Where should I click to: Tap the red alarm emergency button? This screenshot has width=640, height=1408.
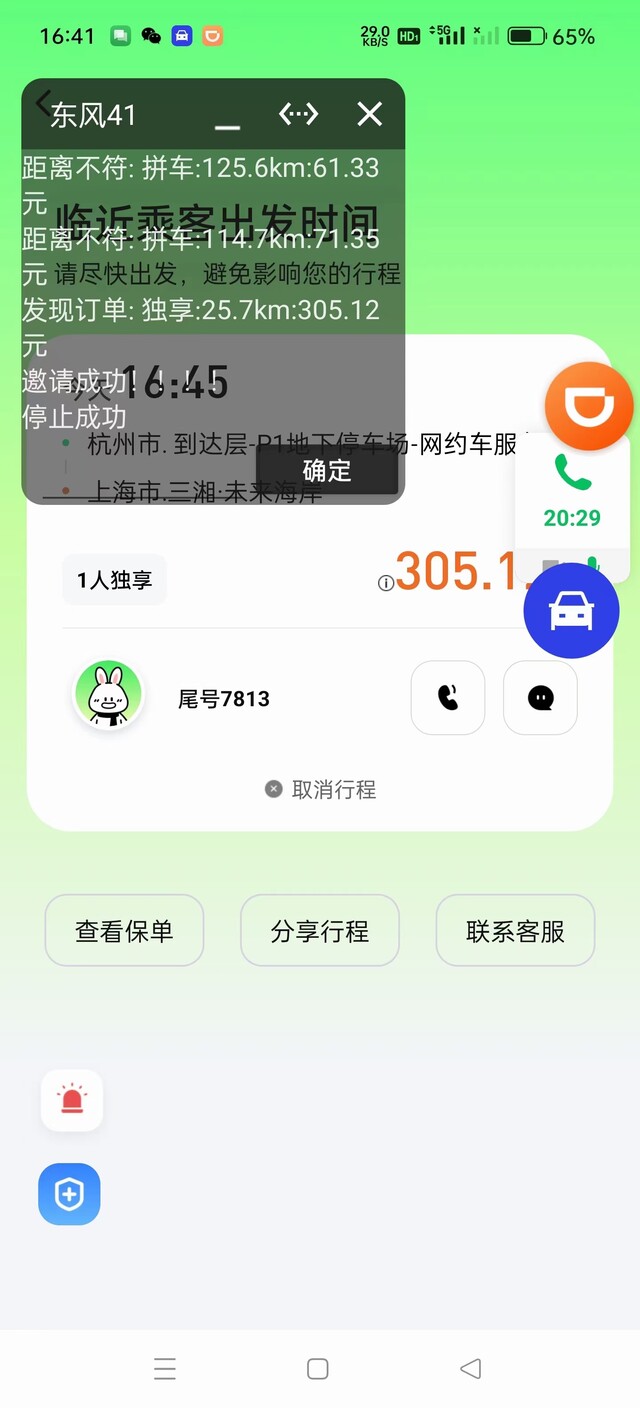point(72,1100)
